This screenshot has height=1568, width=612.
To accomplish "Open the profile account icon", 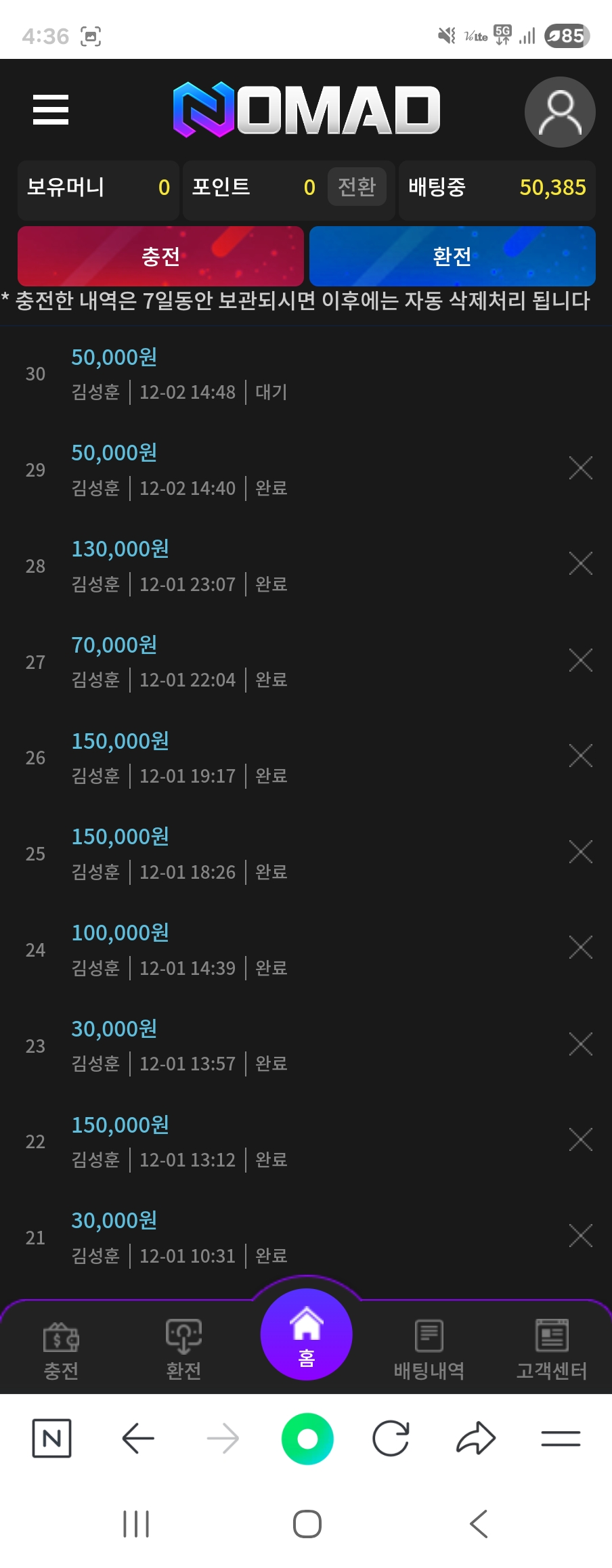I will tap(559, 111).
